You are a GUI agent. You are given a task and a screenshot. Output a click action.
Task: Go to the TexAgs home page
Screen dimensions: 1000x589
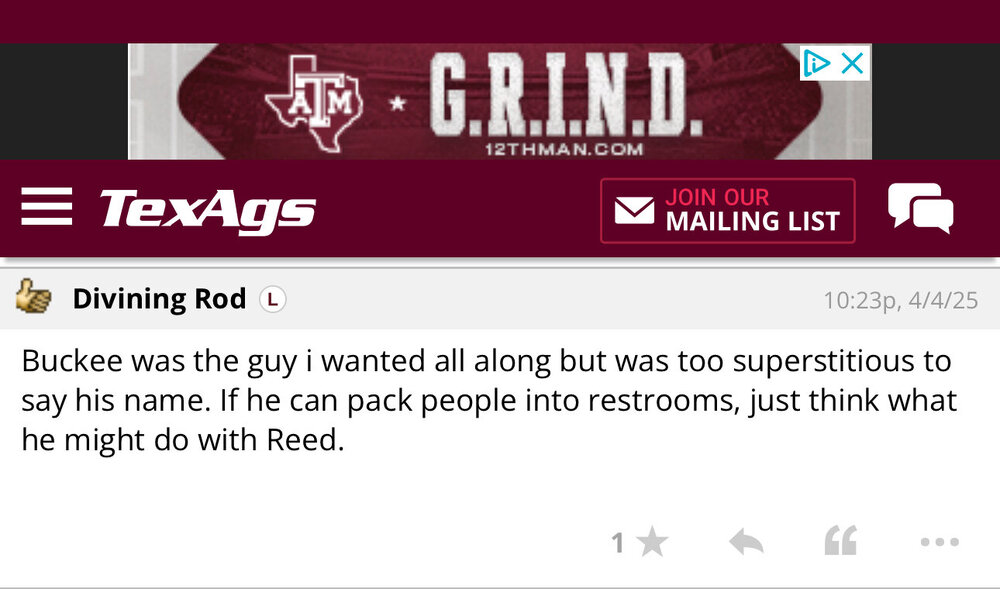[x=207, y=210]
